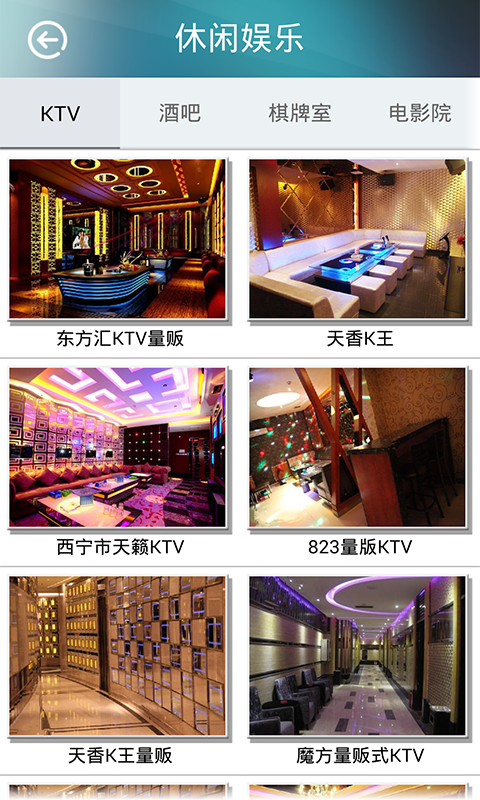Go back using the top-left arrow
The height and width of the screenshot is (800, 480).
tap(47, 40)
